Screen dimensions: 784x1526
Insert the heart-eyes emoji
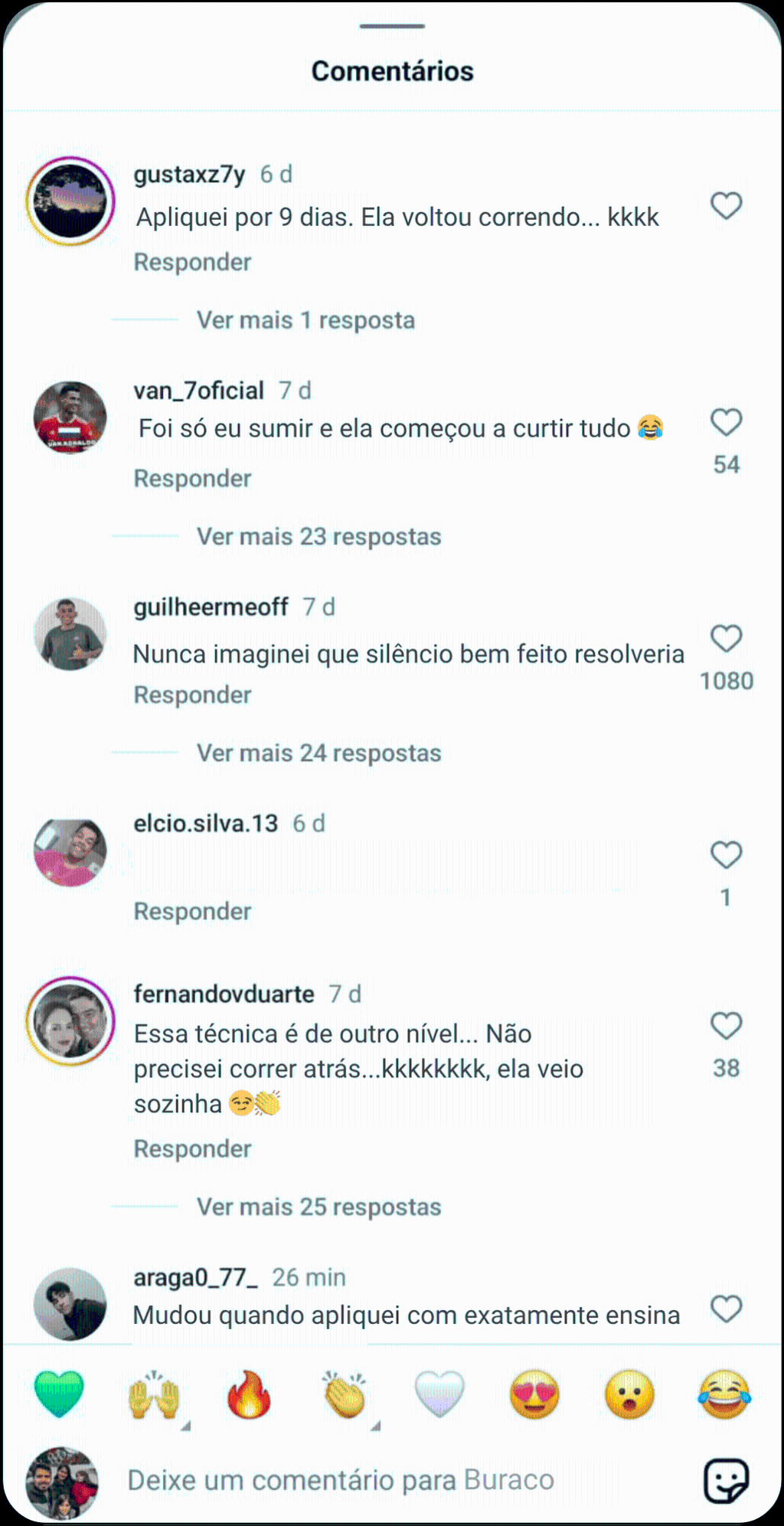(534, 1394)
